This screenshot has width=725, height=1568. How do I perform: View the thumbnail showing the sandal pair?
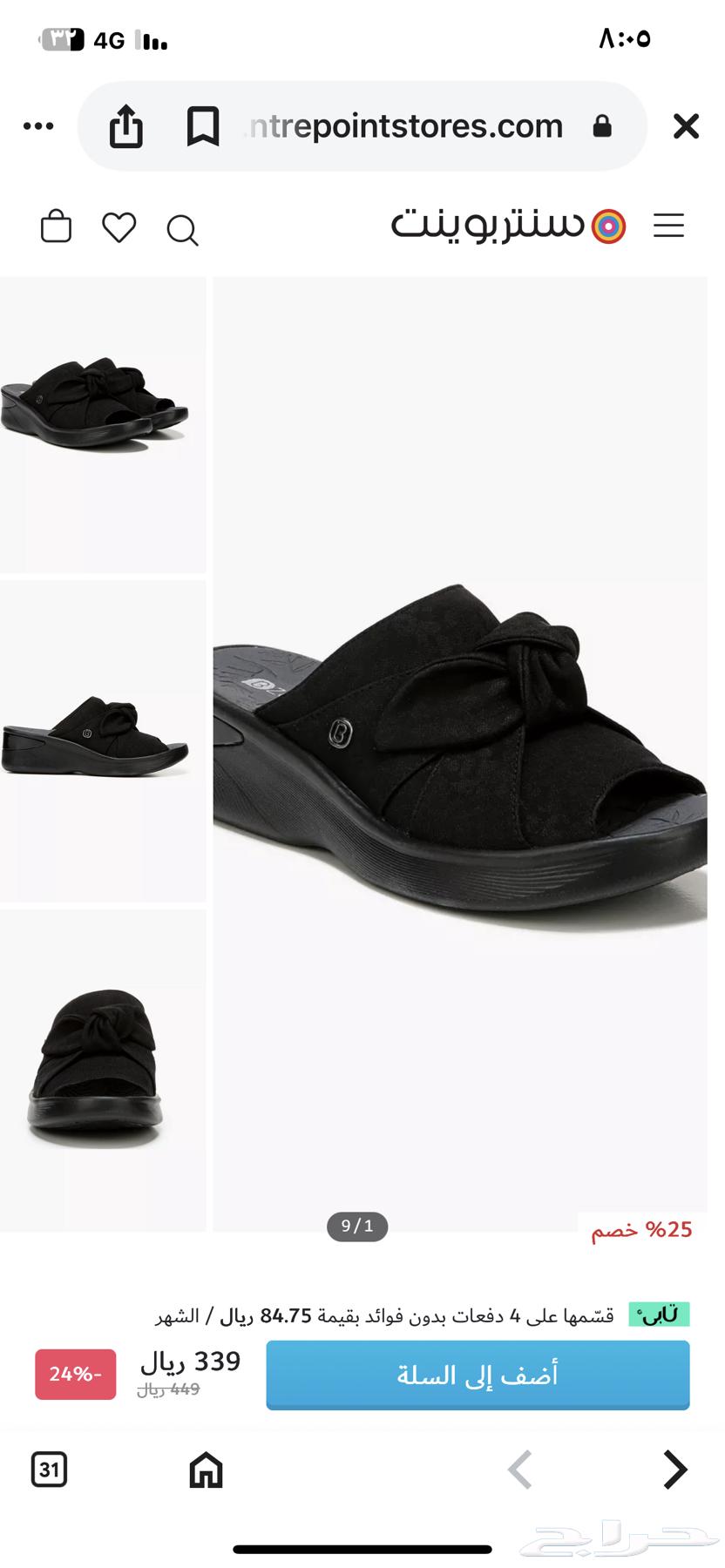click(x=102, y=424)
